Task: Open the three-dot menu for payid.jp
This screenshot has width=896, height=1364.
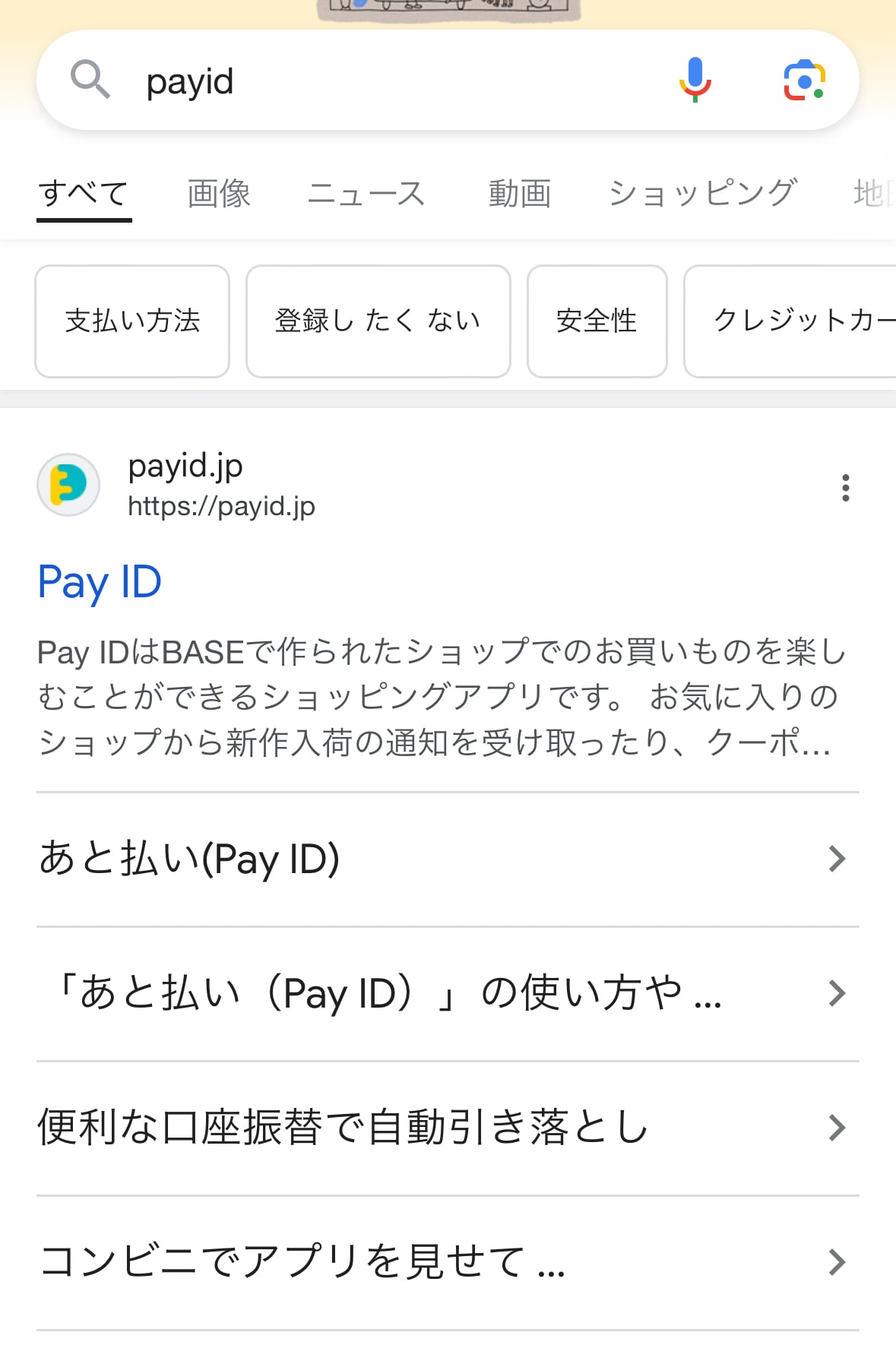Action: coord(845,487)
